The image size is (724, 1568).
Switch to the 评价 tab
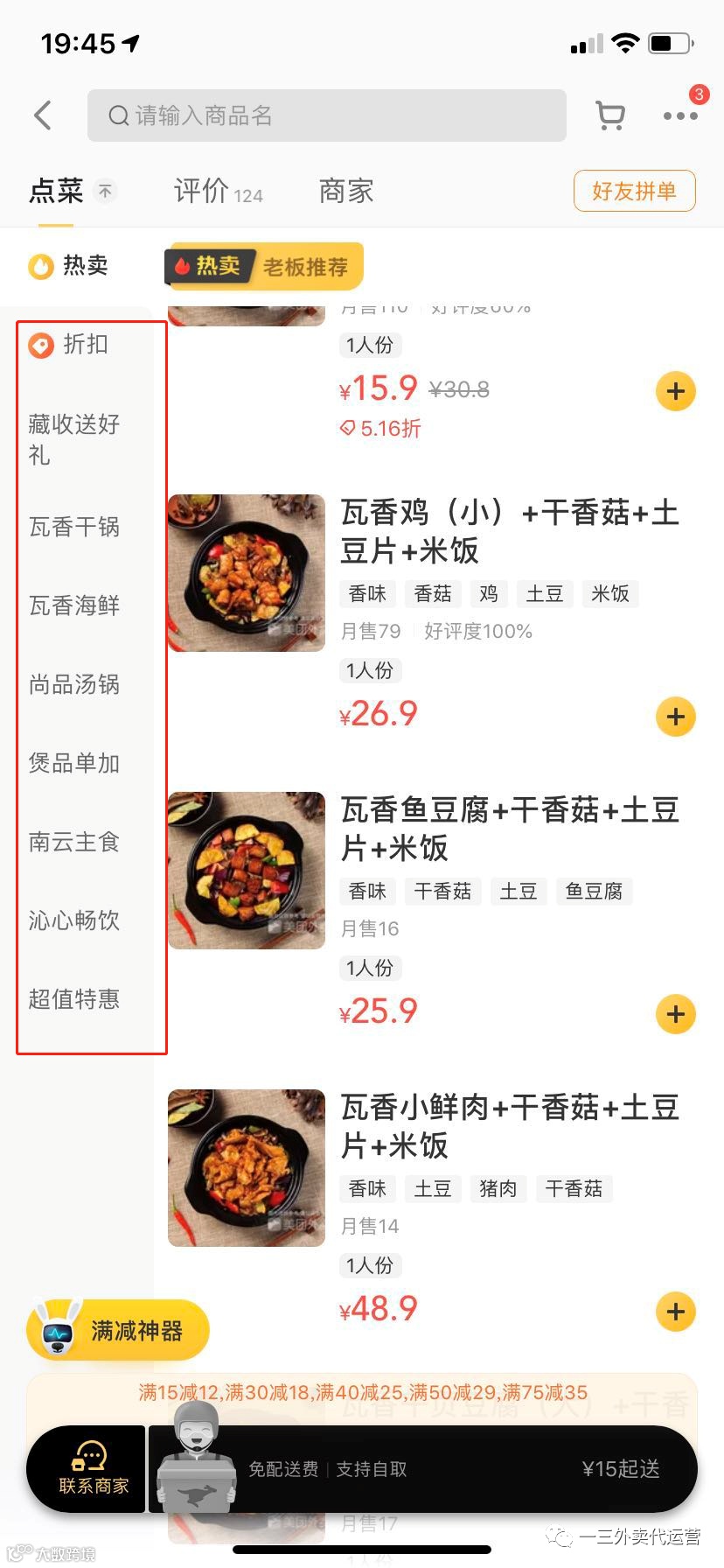pos(218,191)
